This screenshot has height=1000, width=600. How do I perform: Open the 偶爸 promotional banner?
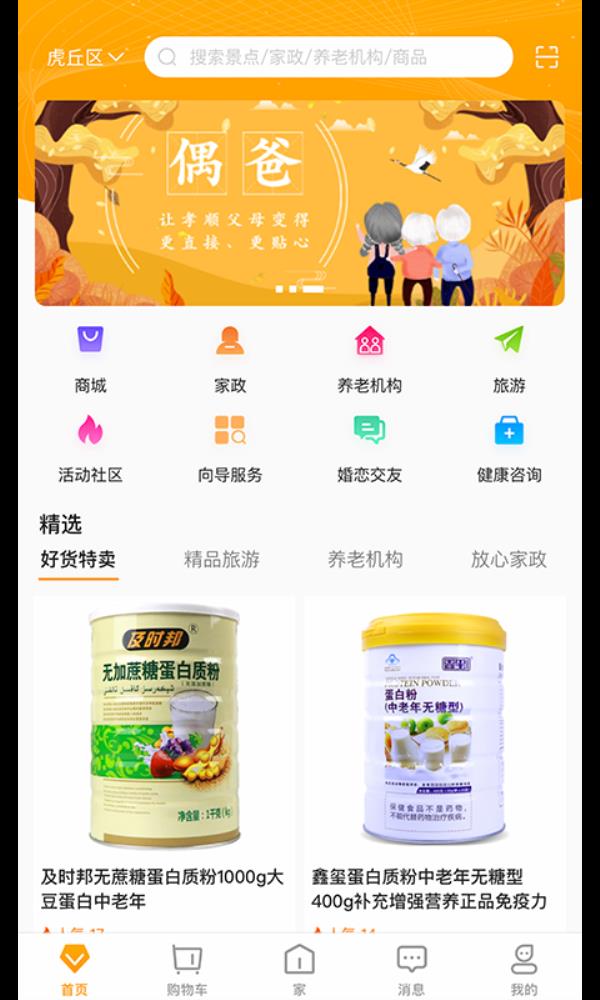[300, 203]
